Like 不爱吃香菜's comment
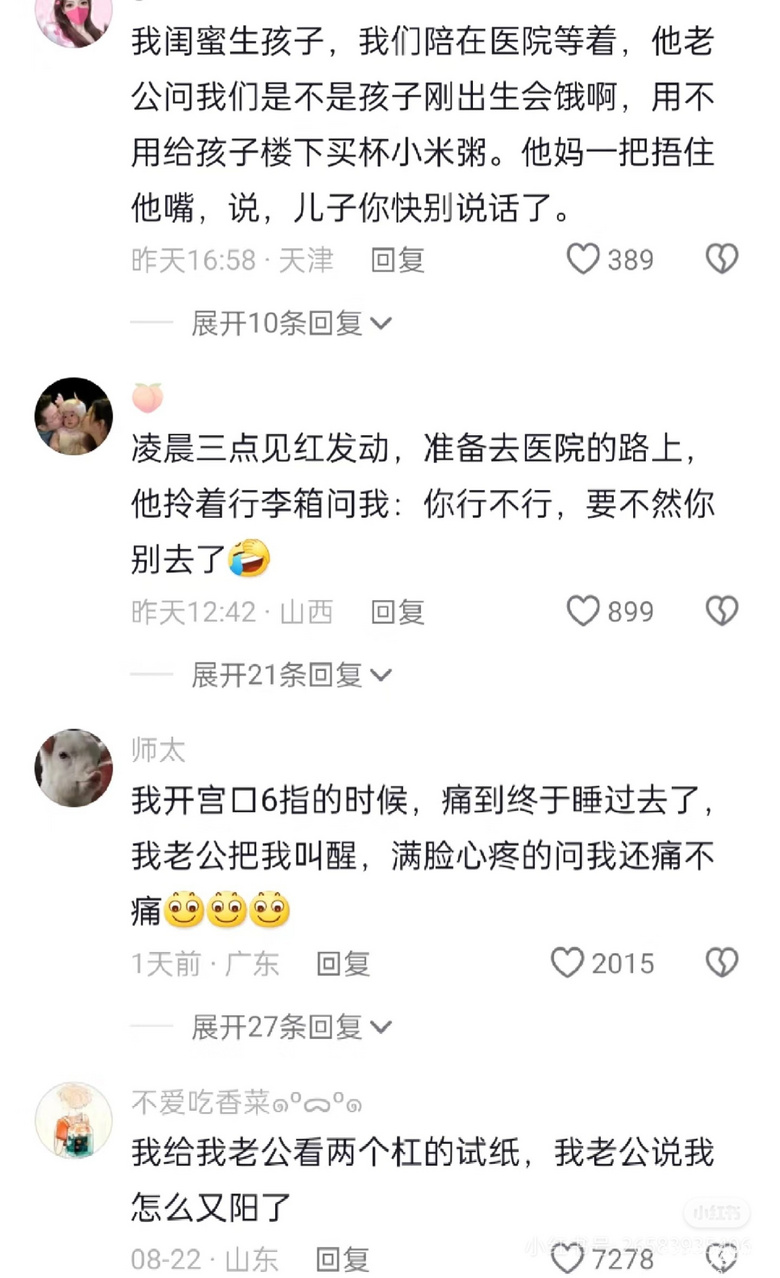The height and width of the screenshot is (1278, 780). 568,1259
